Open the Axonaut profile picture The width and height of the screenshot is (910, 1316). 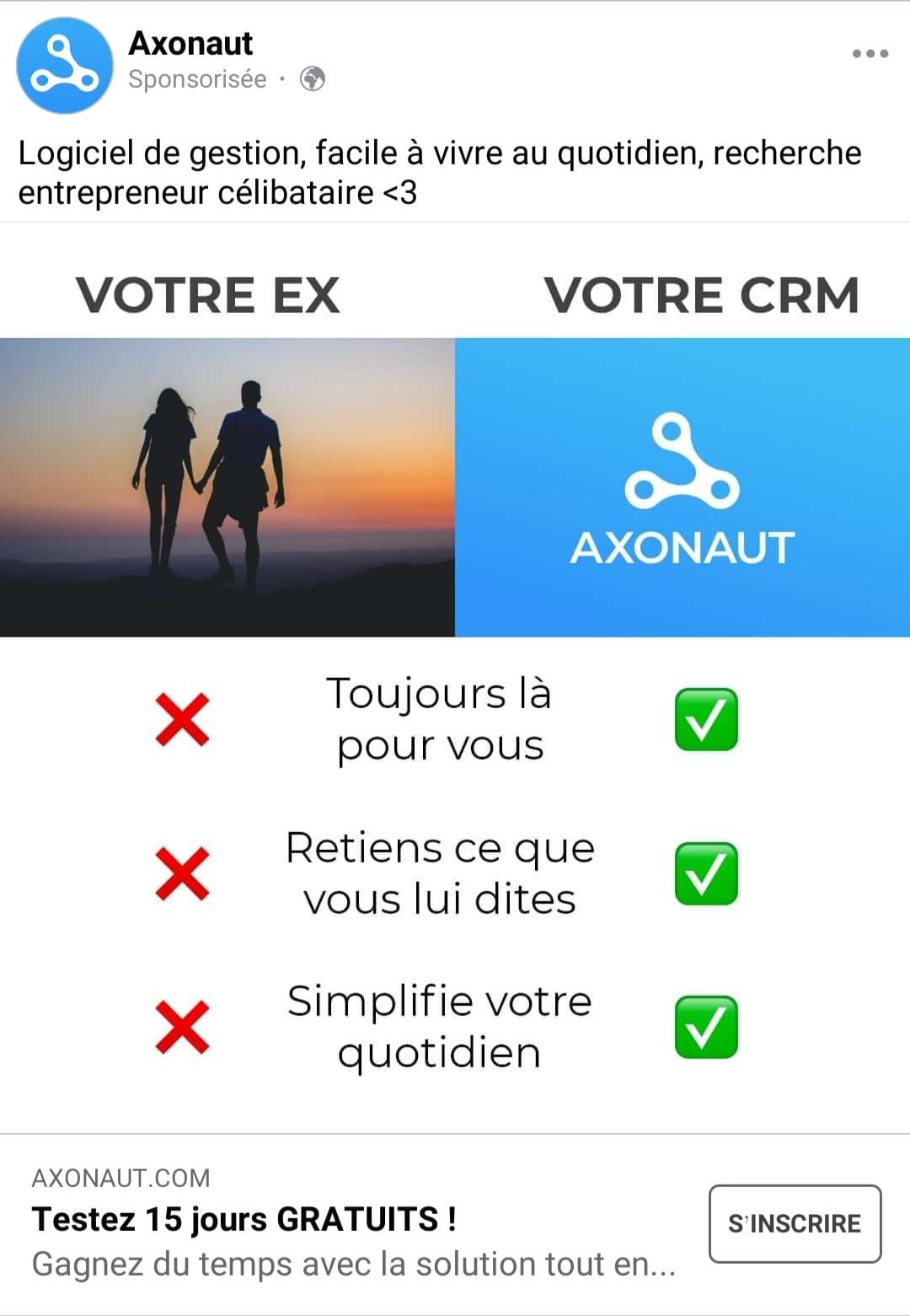click(65, 65)
